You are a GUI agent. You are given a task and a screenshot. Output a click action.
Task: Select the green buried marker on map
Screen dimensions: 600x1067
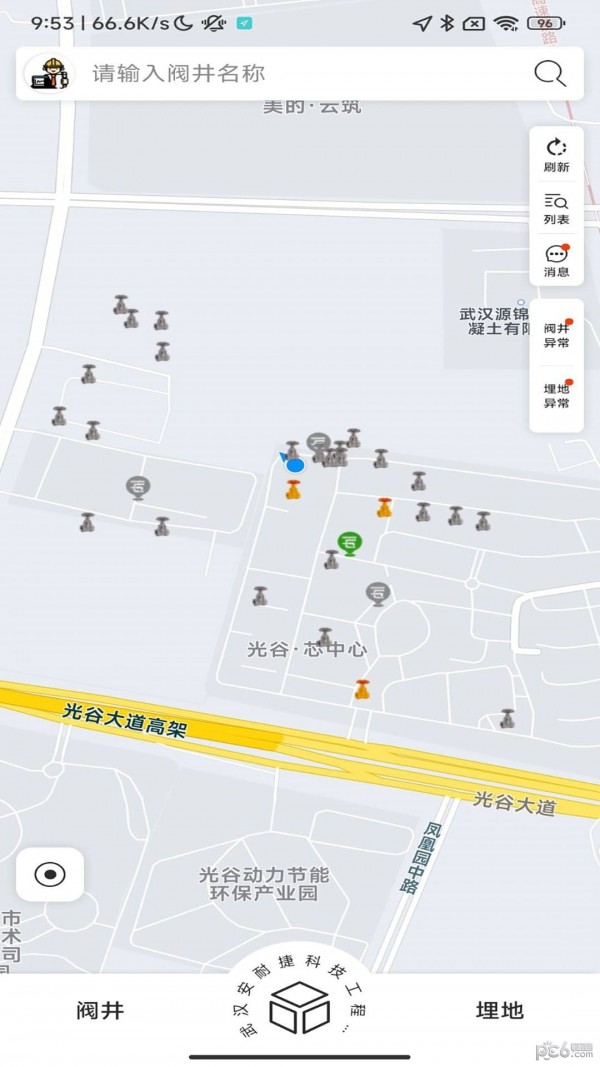click(x=350, y=544)
